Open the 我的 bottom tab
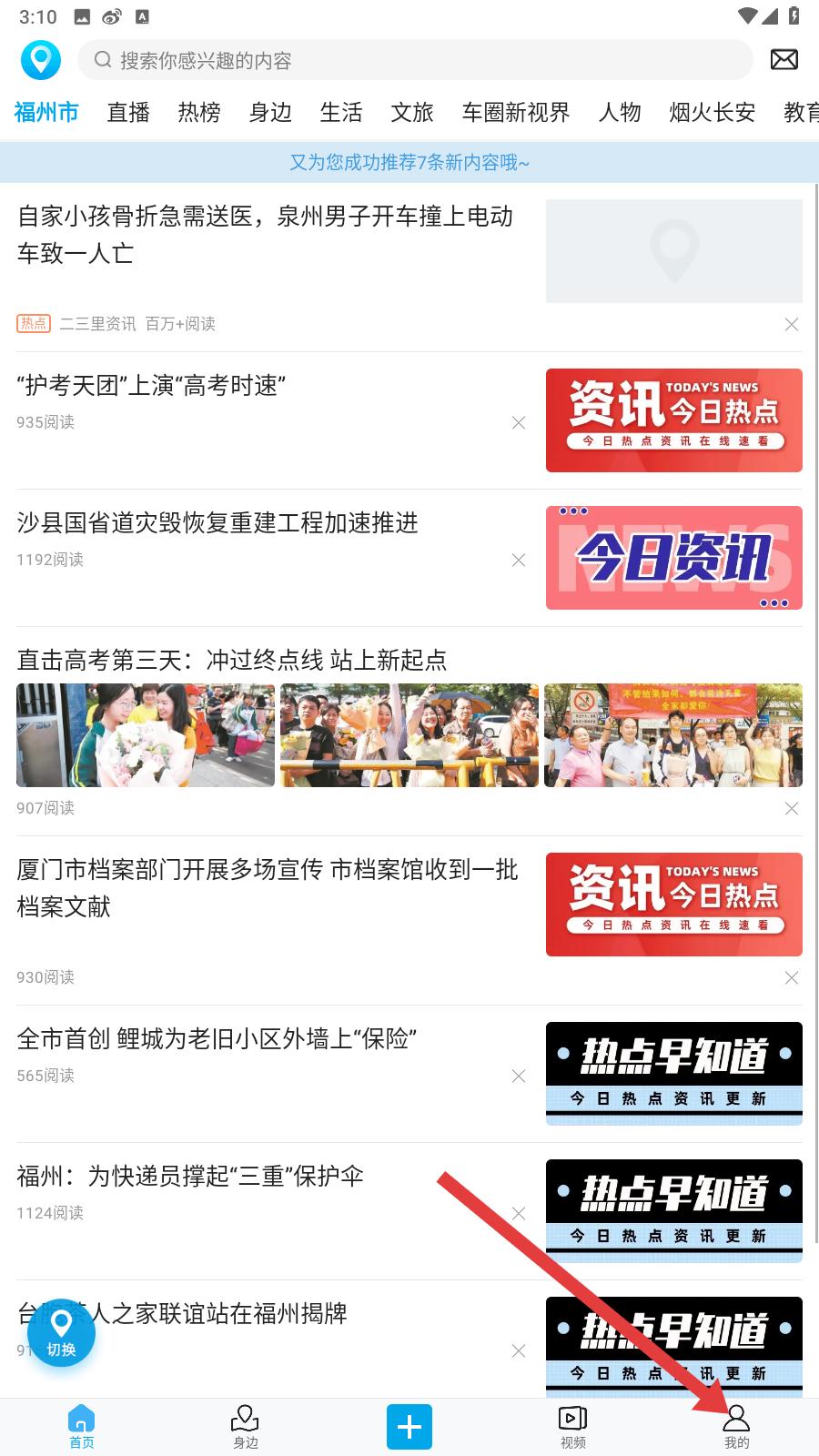This screenshot has height=1456, width=819. pos(736,1427)
